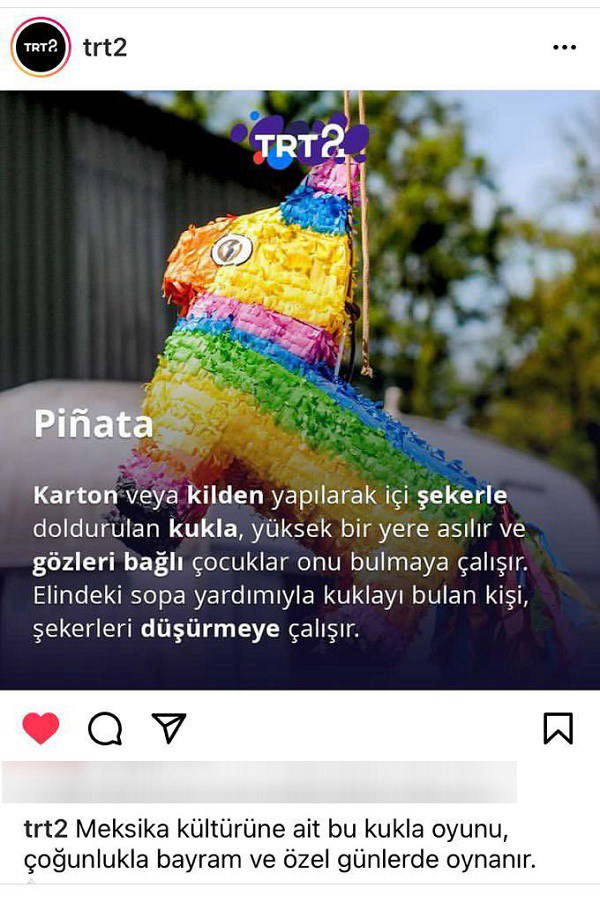Image resolution: width=600 pixels, height=903 pixels.
Task: Open the trt2 username at post top
Action: point(104,47)
